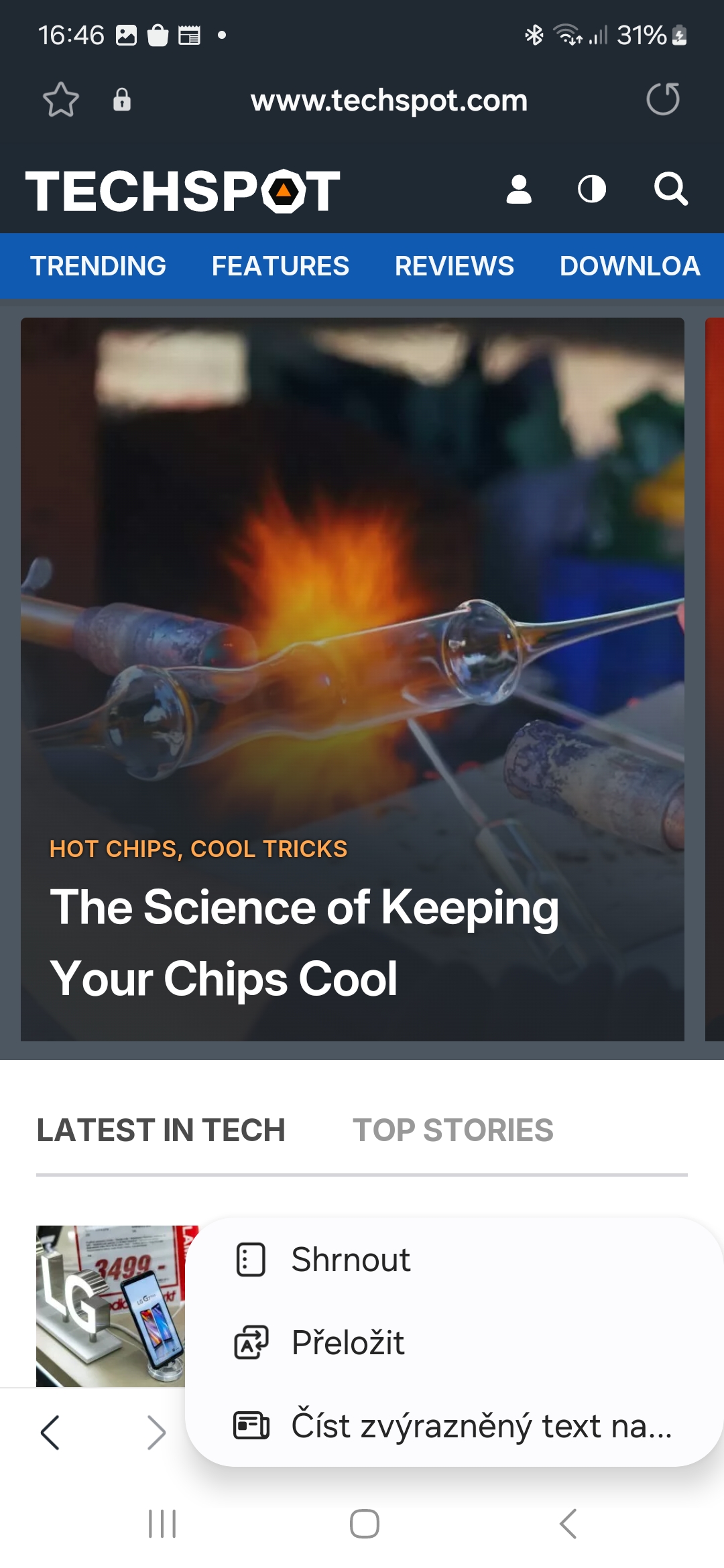The width and height of the screenshot is (724, 1568).
Task: Tap the www.techspot.com address bar
Action: click(389, 101)
